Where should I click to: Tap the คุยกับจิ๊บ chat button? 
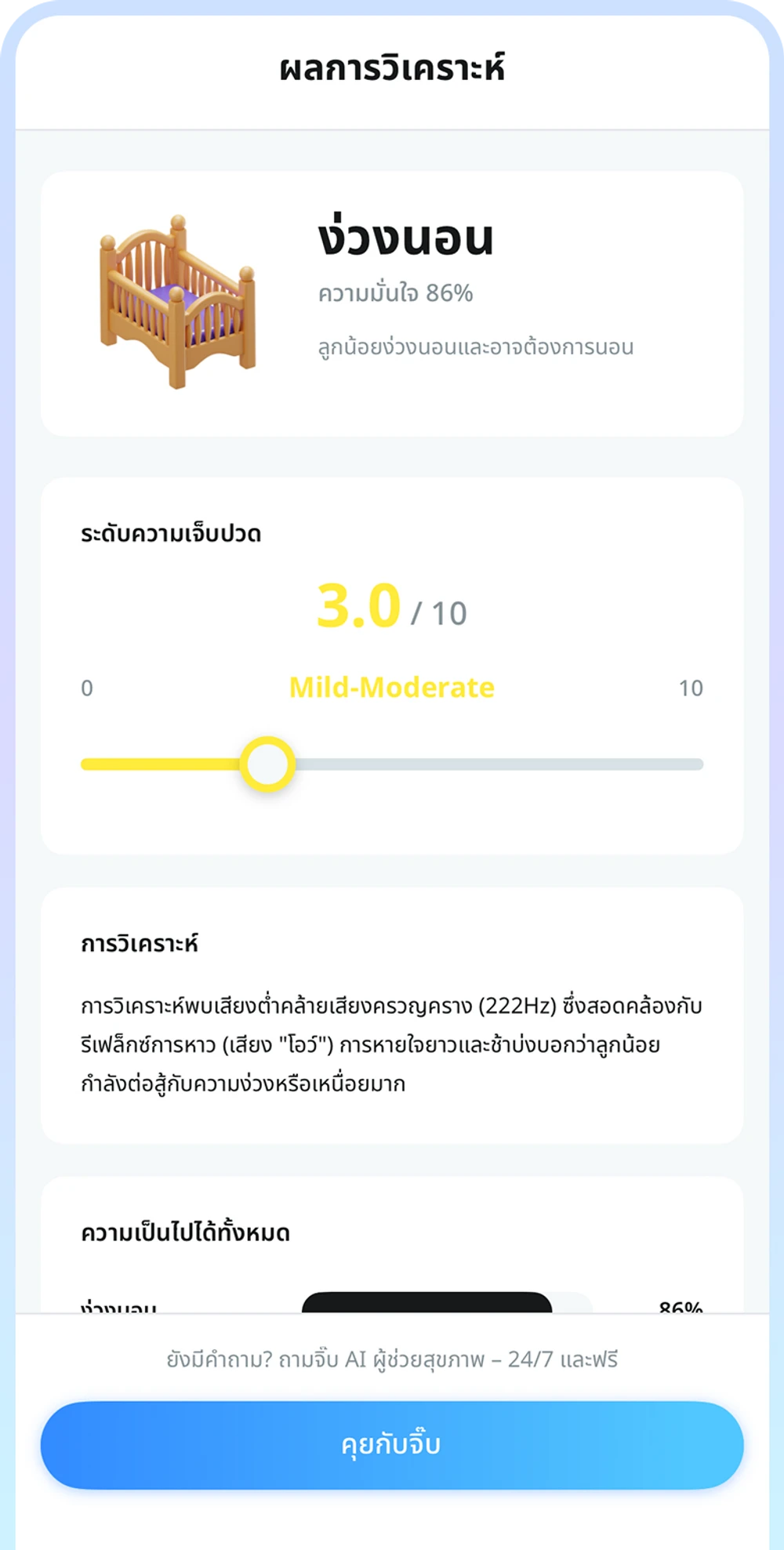(x=391, y=1444)
